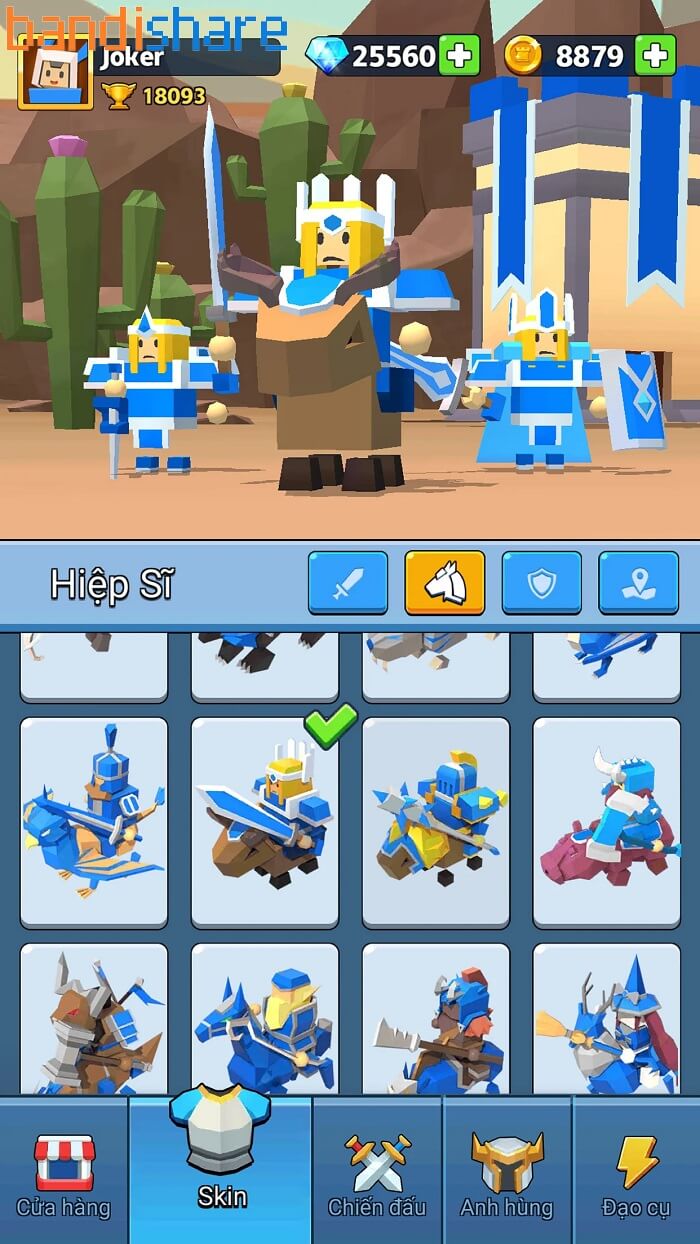Screen dimensions: 700x1244
Task: Select the knight with yellow-armored mount
Action: click(436, 823)
